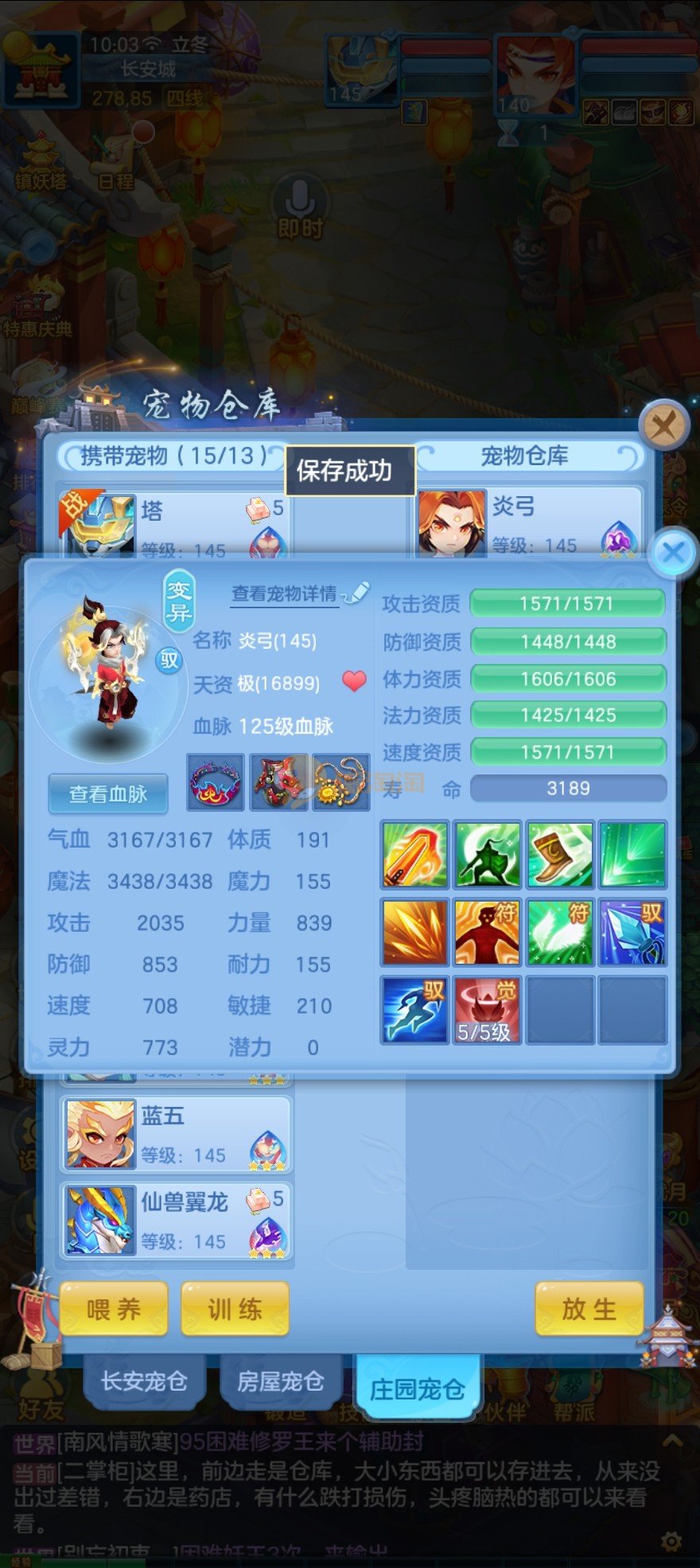The height and width of the screenshot is (1568, 700).
Task: View the boot skill icon
Action: point(559,855)
